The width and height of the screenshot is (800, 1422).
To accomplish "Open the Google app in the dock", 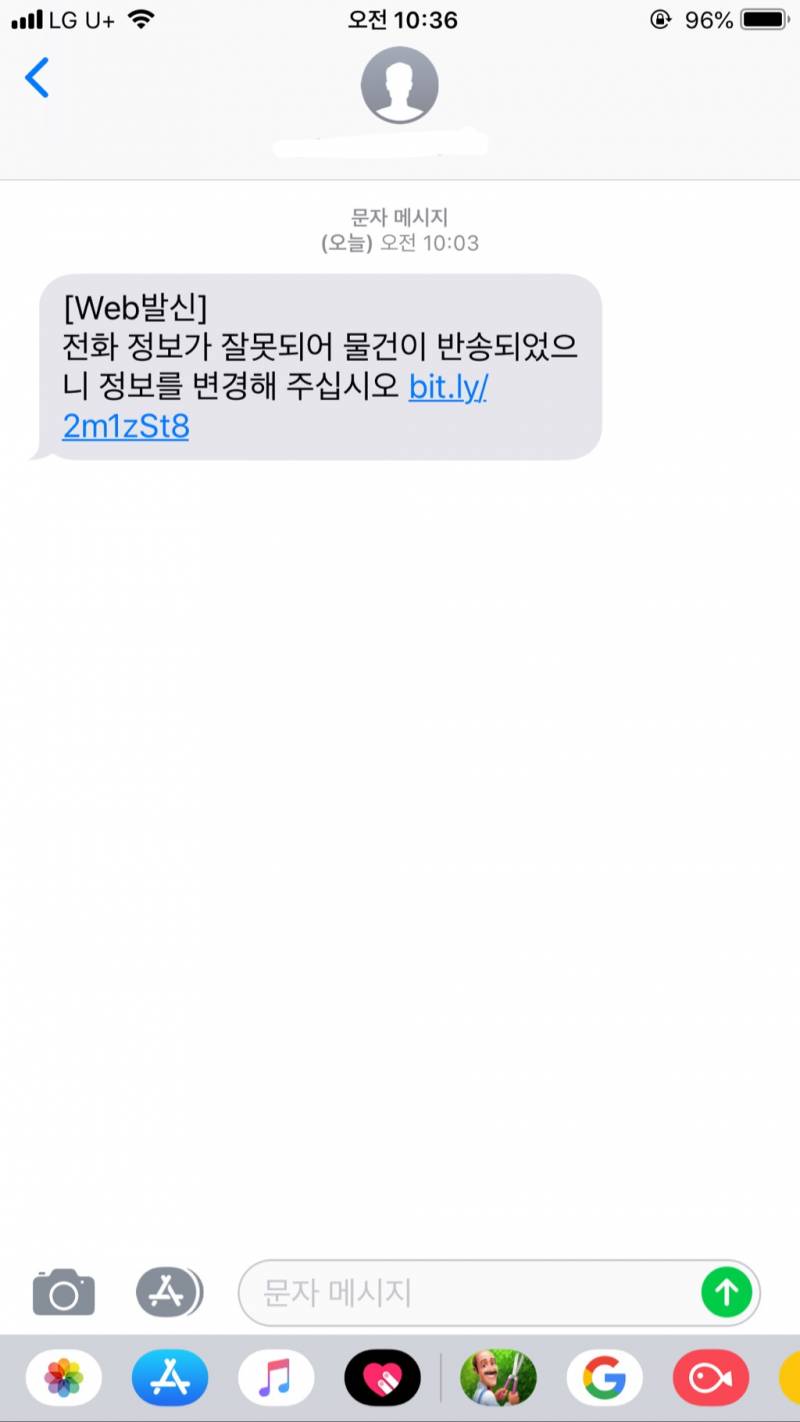I will (x=602, y=1377).
